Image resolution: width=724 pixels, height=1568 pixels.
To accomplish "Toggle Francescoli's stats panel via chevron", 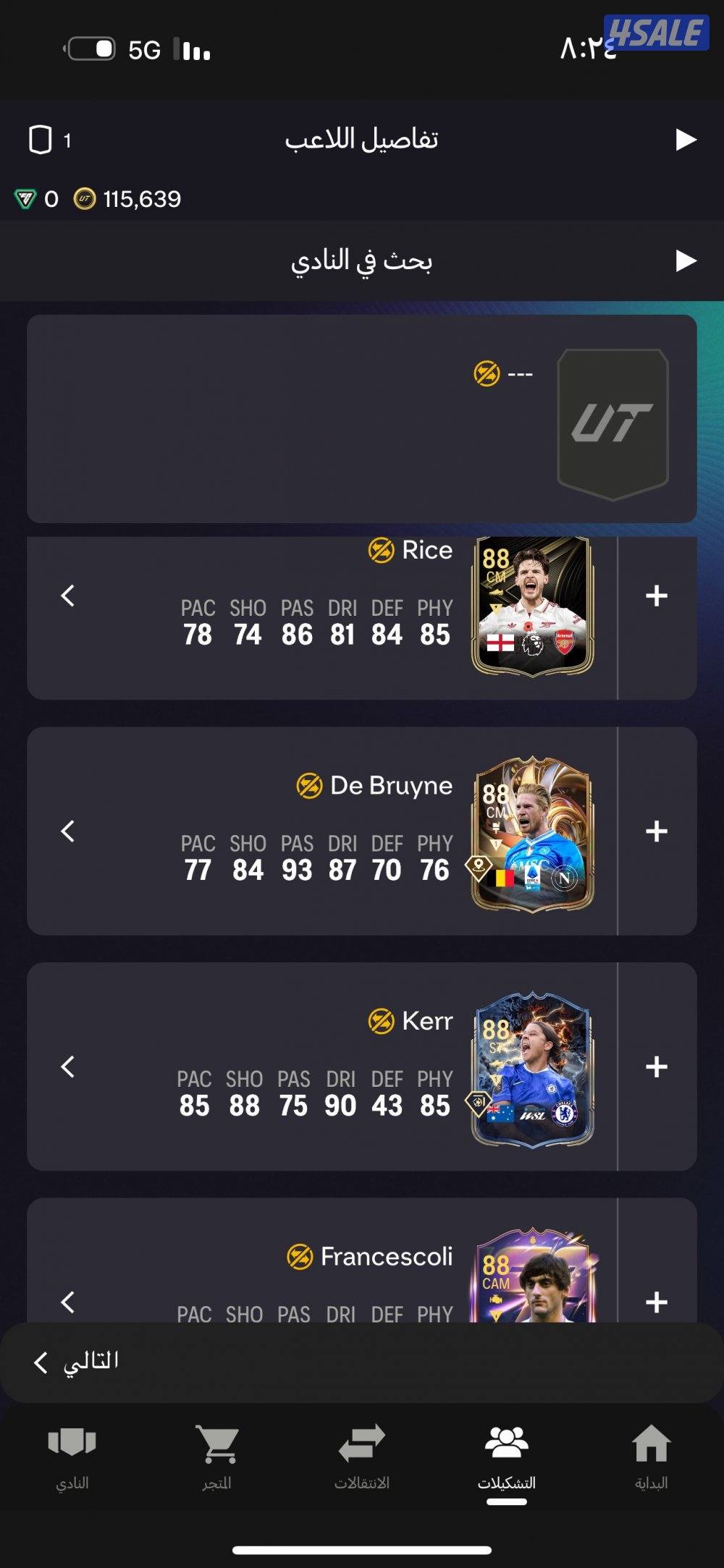I will click(69, 1302).
